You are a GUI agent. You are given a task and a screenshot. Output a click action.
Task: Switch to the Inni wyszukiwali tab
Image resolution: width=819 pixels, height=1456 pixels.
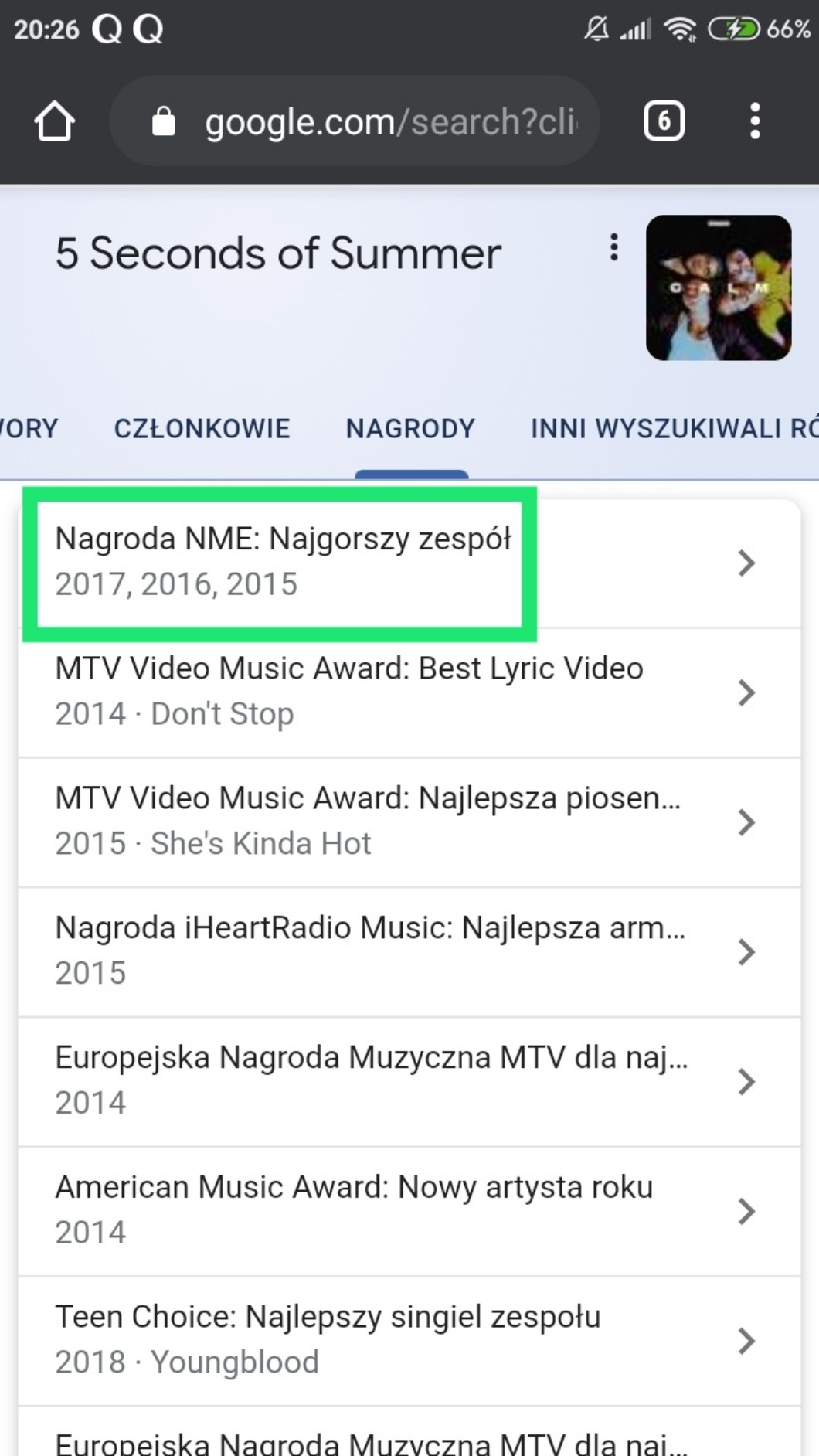672,428
